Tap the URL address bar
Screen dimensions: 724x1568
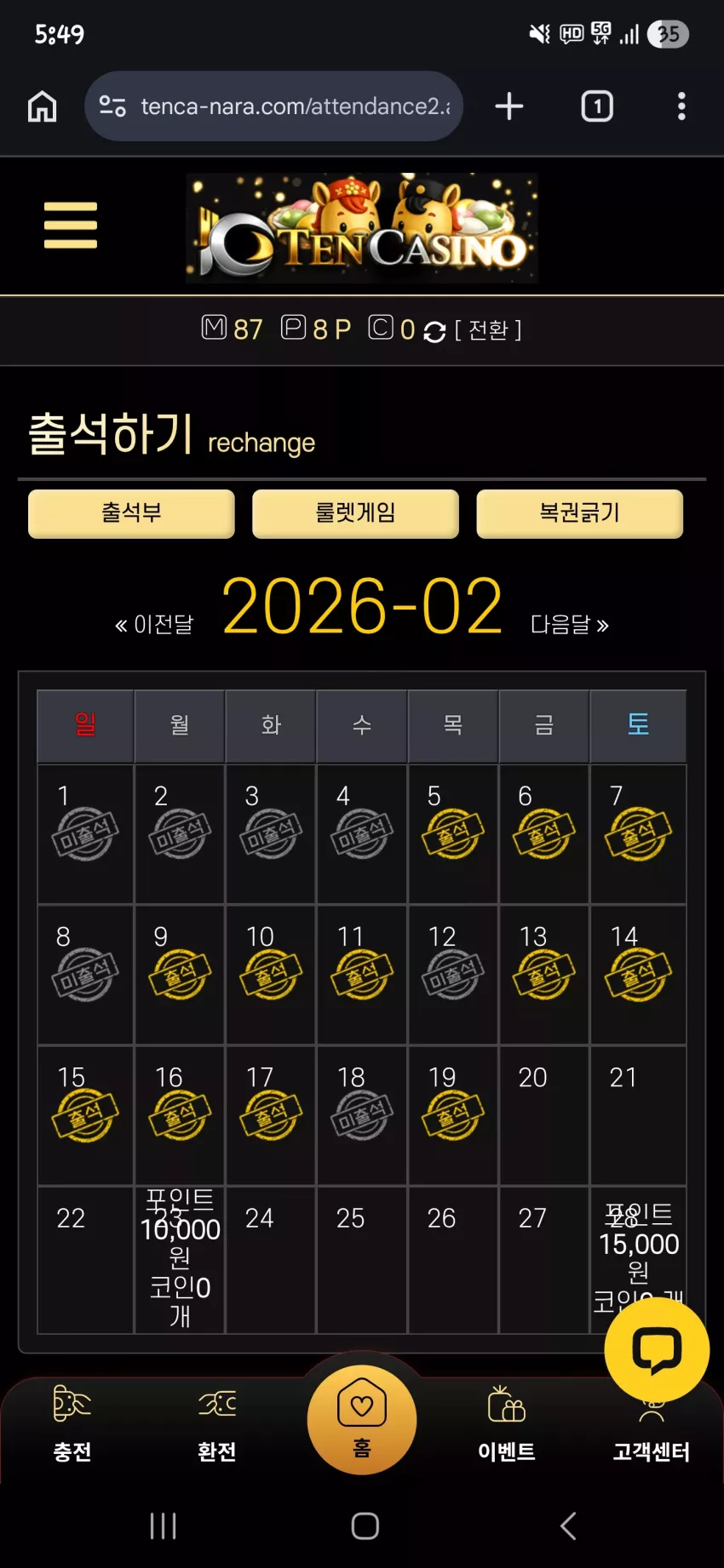pyautogui.click(x=273, y=106)
